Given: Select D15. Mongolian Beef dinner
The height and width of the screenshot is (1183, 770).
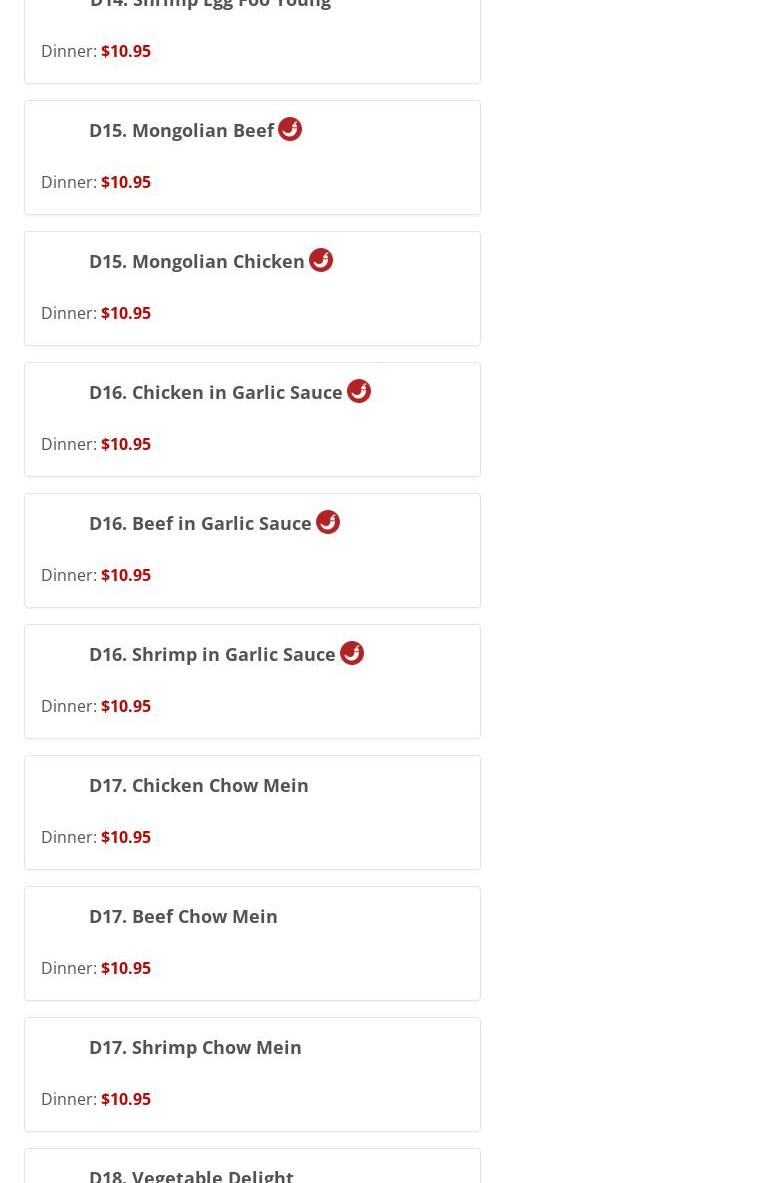Looking at the screenshot, I should pyautogui.click(x=181, y=131).
